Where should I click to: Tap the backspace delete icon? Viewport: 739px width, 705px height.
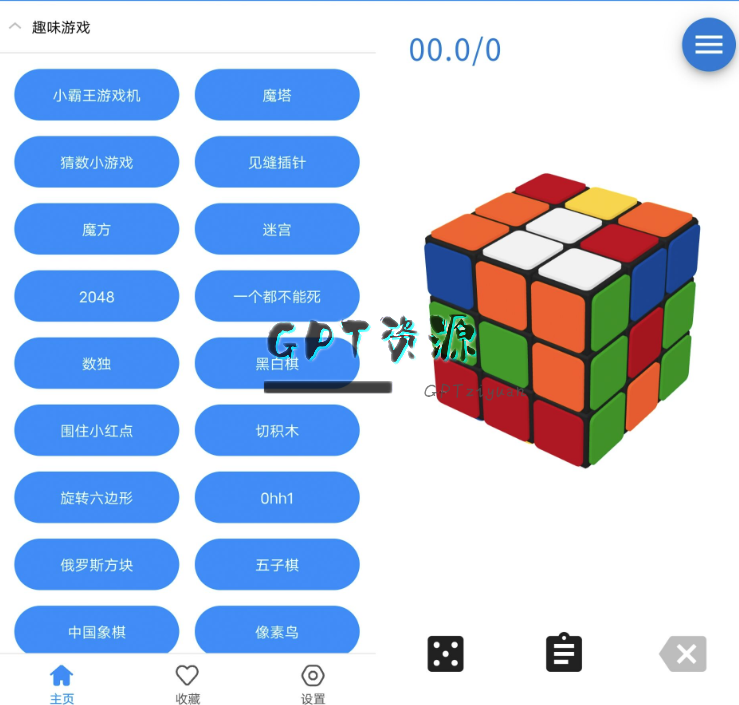tap(684, 654)
